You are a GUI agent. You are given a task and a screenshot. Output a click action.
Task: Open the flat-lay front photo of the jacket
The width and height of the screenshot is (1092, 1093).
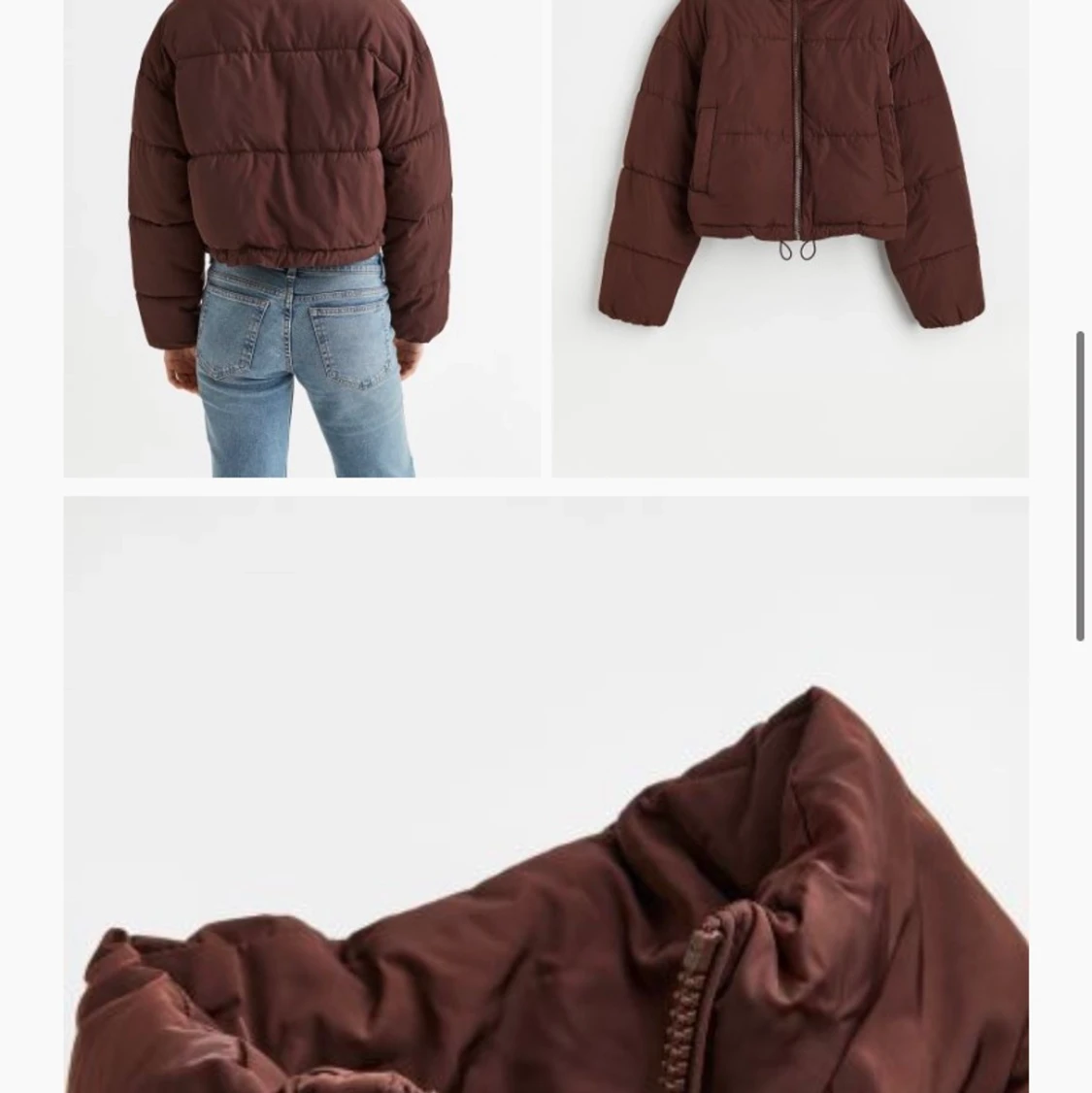[790, 238]
